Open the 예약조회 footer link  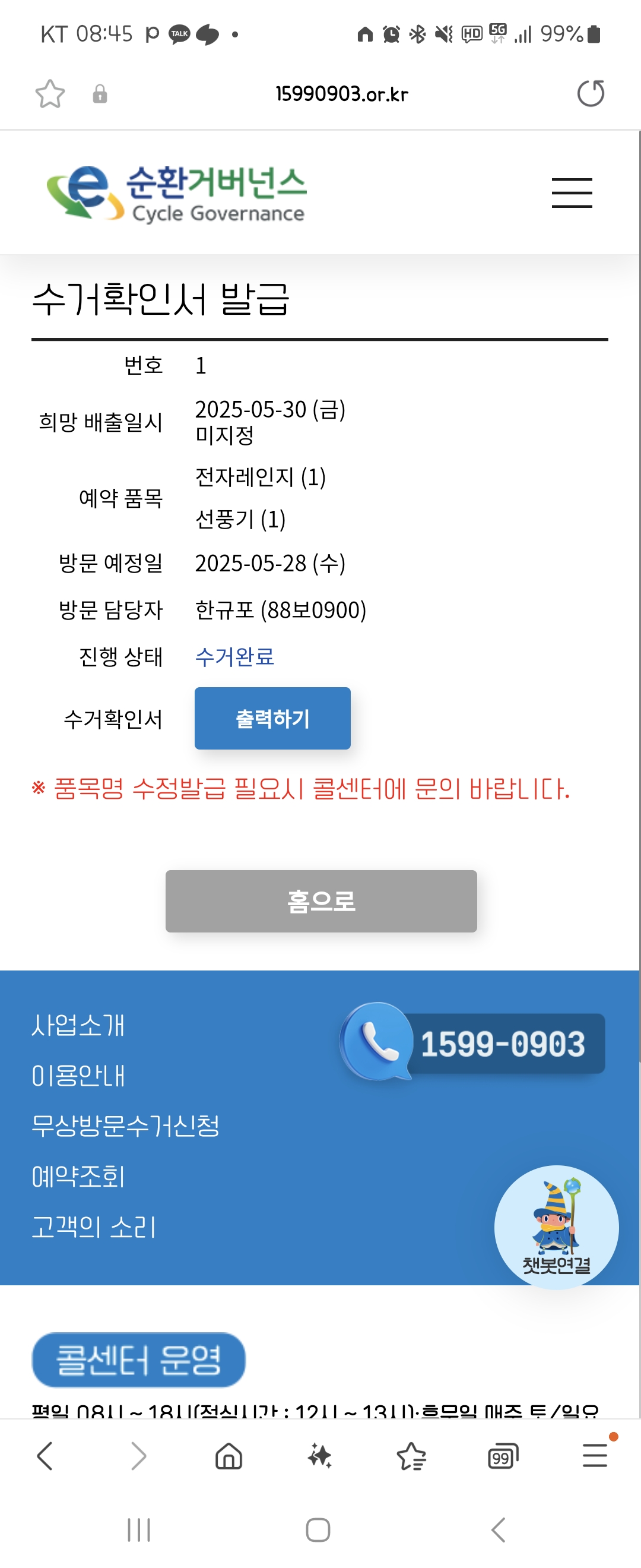point(78,1176)
